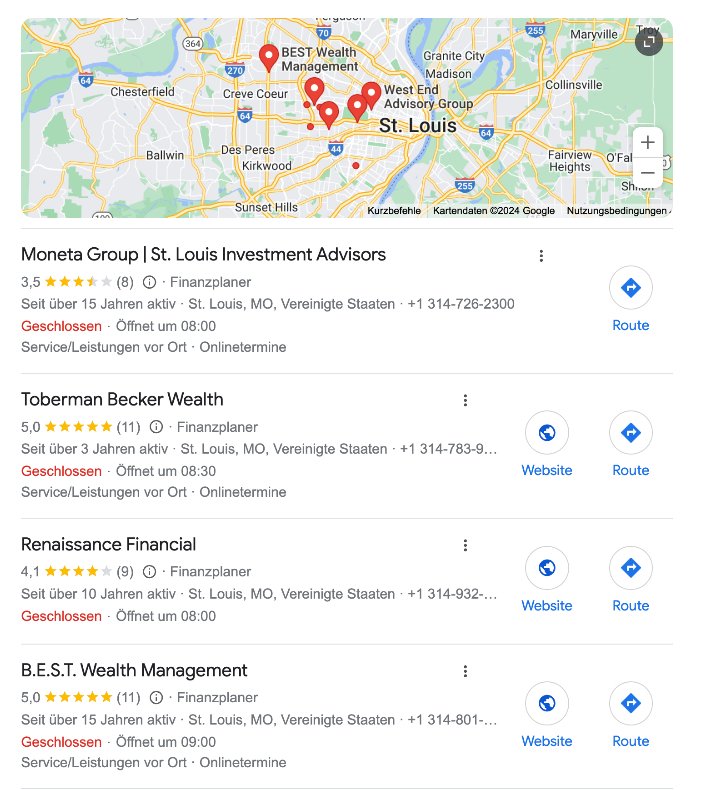Open Nutzungsbedingungen link on the map
Screen dimensions: 701x790
click(x=616, y=210)
